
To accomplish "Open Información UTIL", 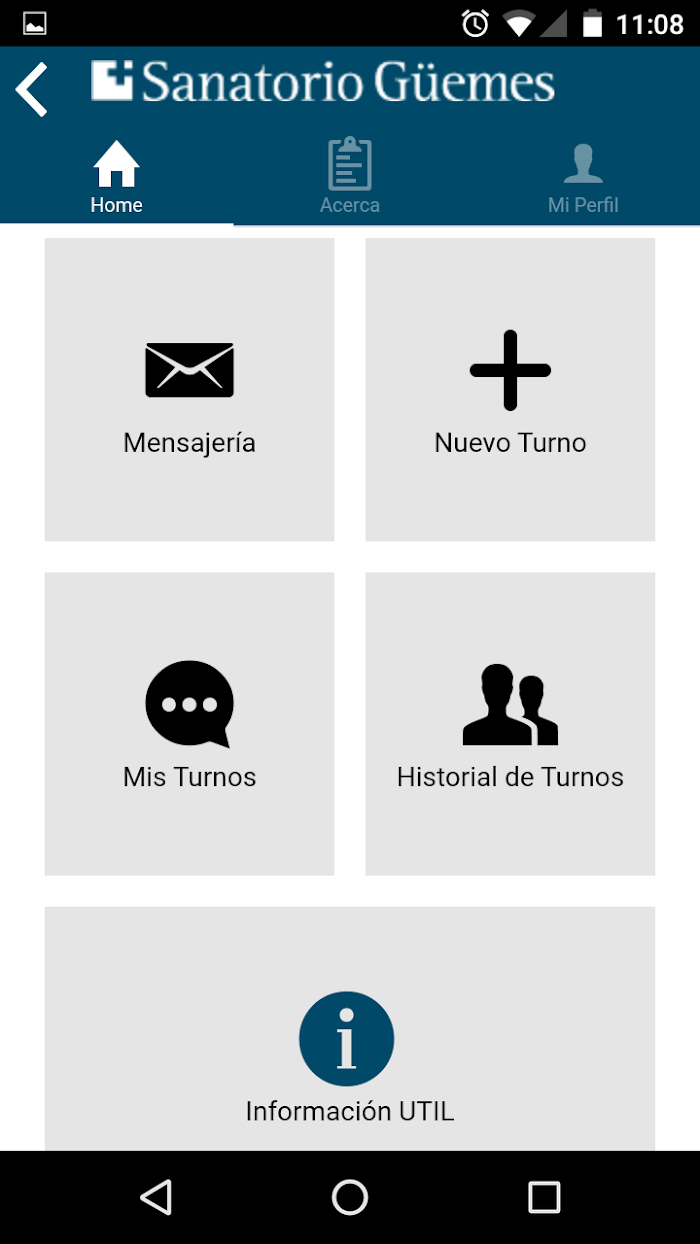I will (350, 1029).
